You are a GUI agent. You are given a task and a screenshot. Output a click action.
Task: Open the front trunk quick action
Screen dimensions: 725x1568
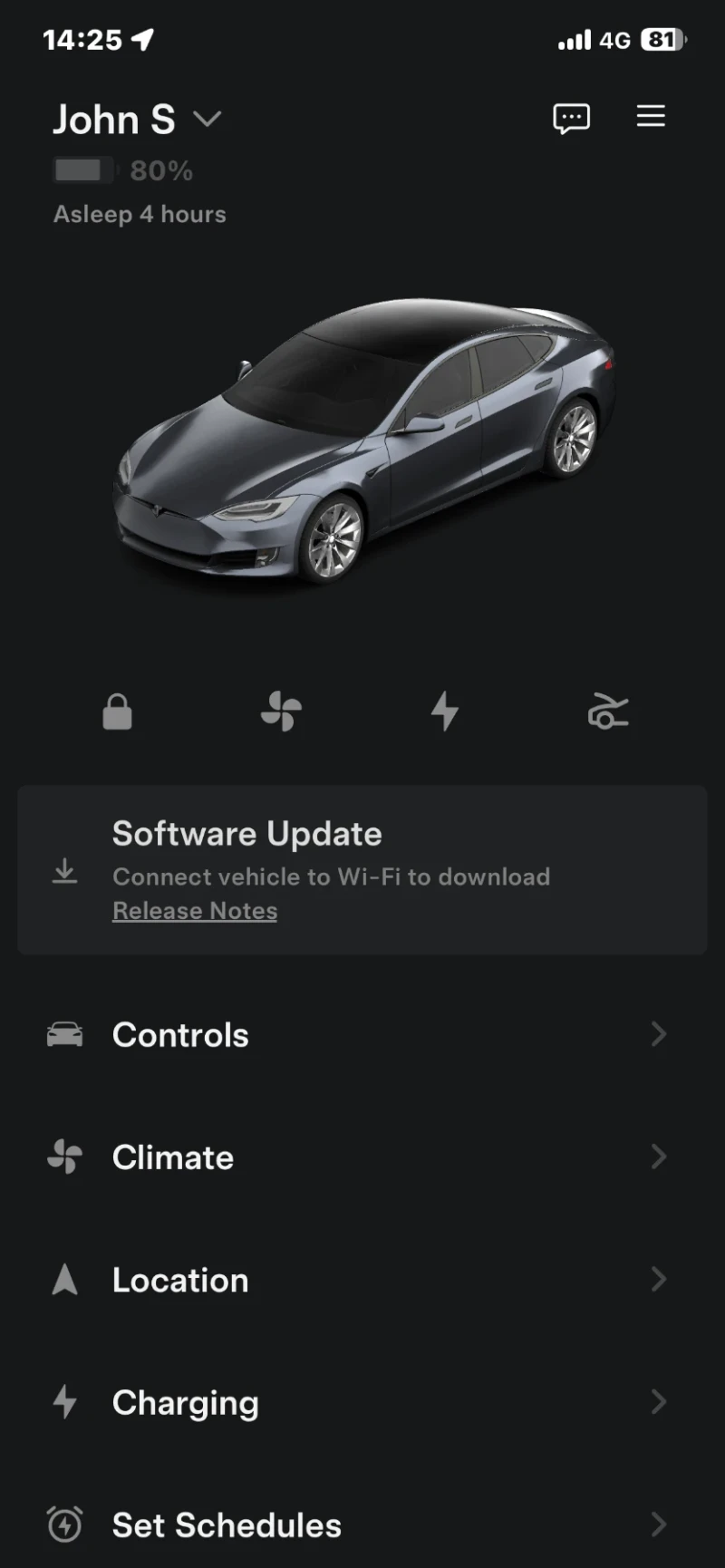tap(608, 711)
